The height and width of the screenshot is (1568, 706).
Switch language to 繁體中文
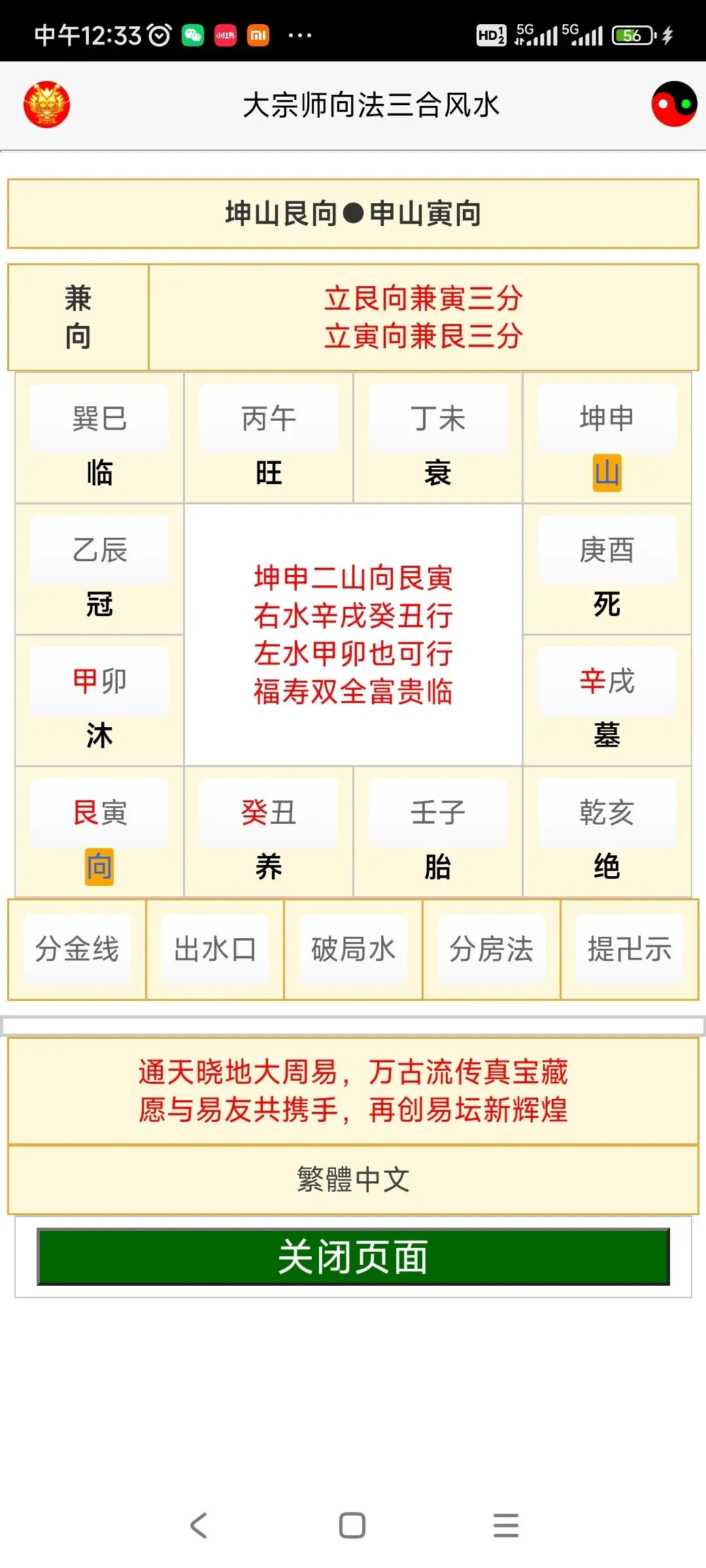coord(353,1179)
